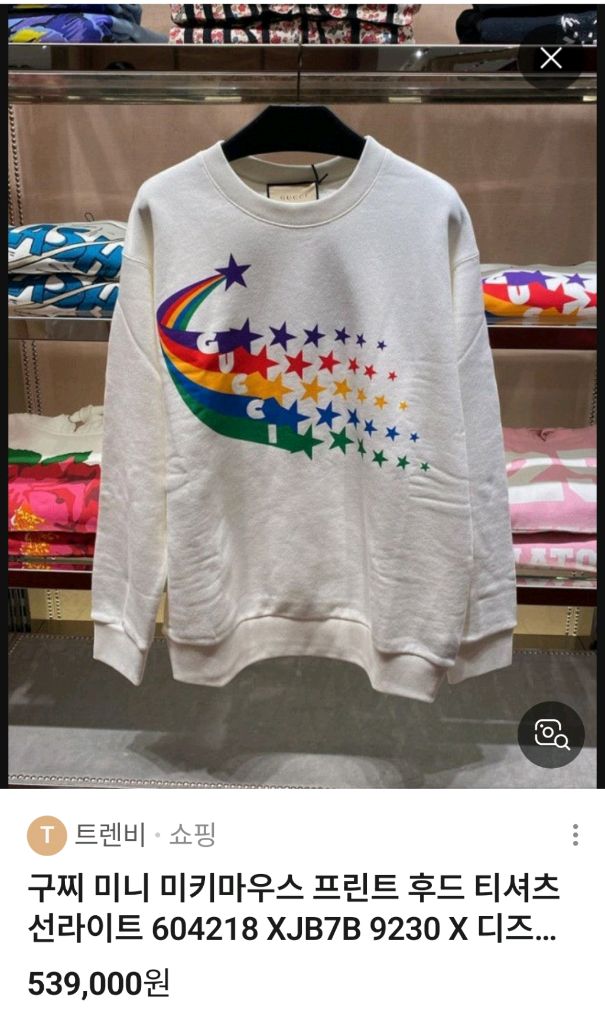This screenshot has height=1024, width=605.
Task: Open the Gucci sweatshirt product image
Action: 302,420
